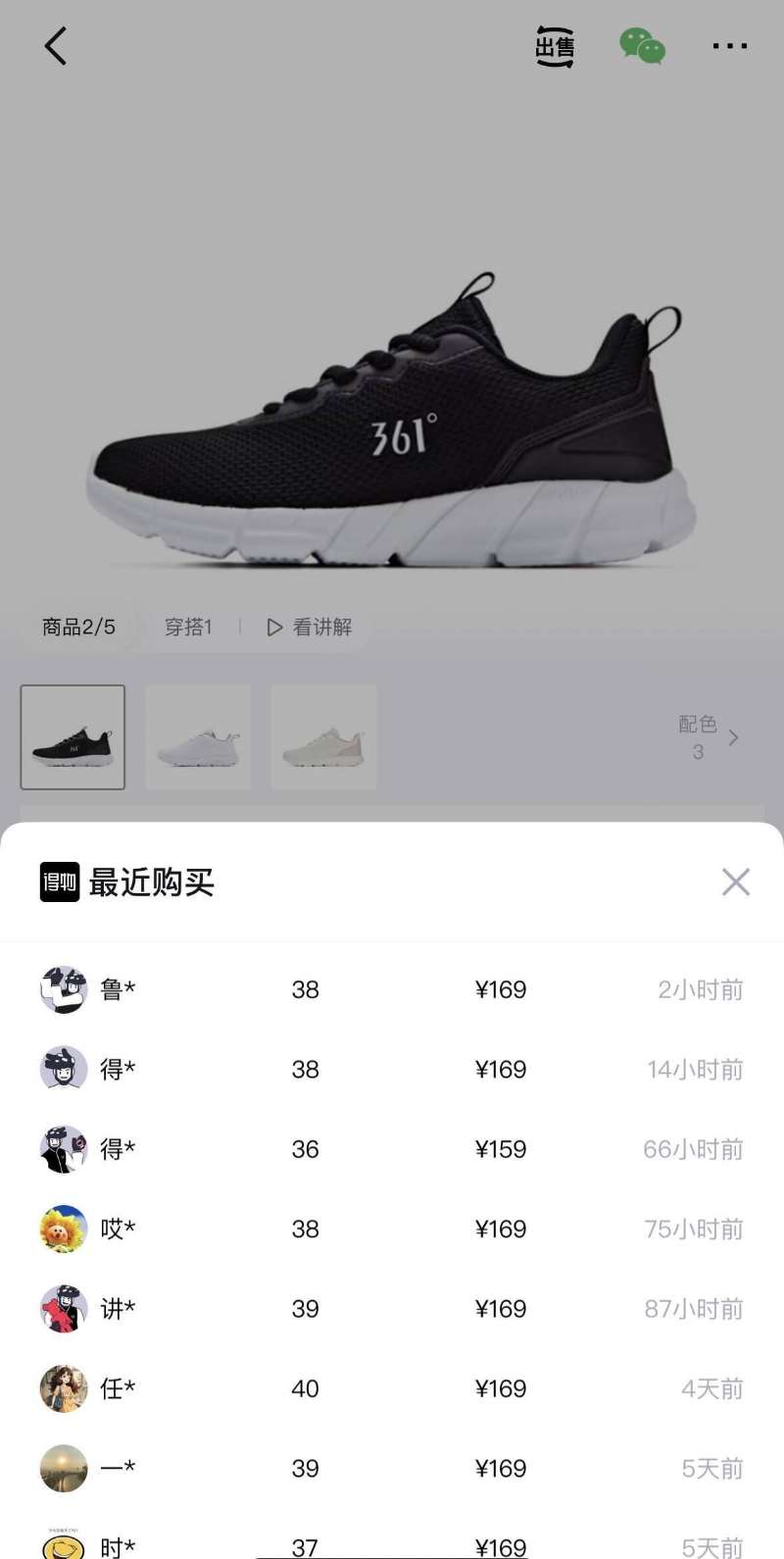Select the black shoe colorway thumbnail
The height and width of the screenshot is (1559, 784).
tap(73, 737)
